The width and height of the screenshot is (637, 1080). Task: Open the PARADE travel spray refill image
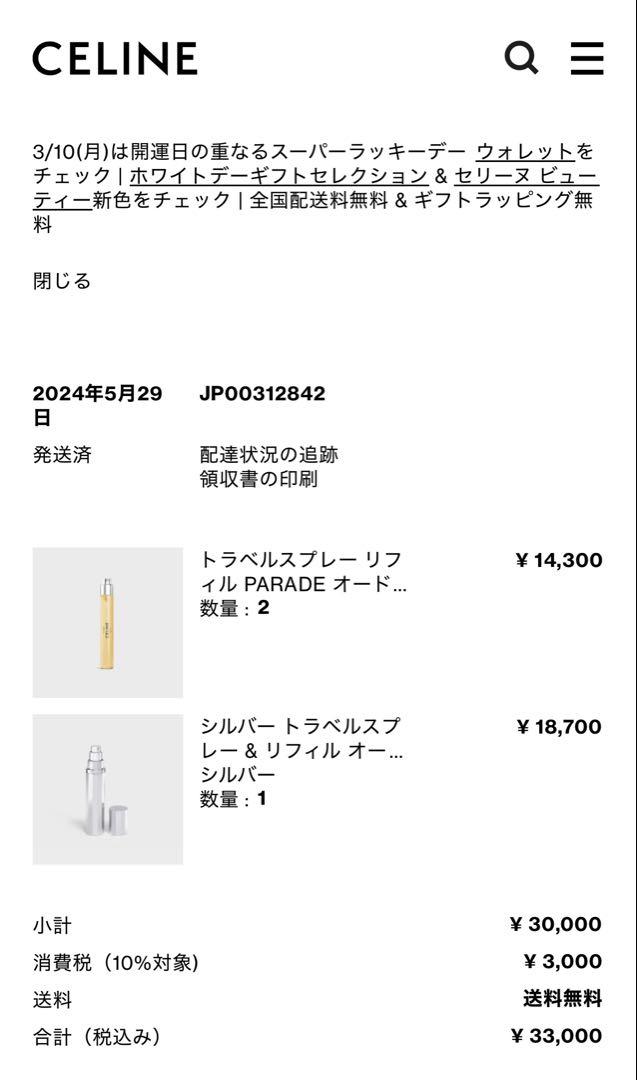(x=107, y=623)
